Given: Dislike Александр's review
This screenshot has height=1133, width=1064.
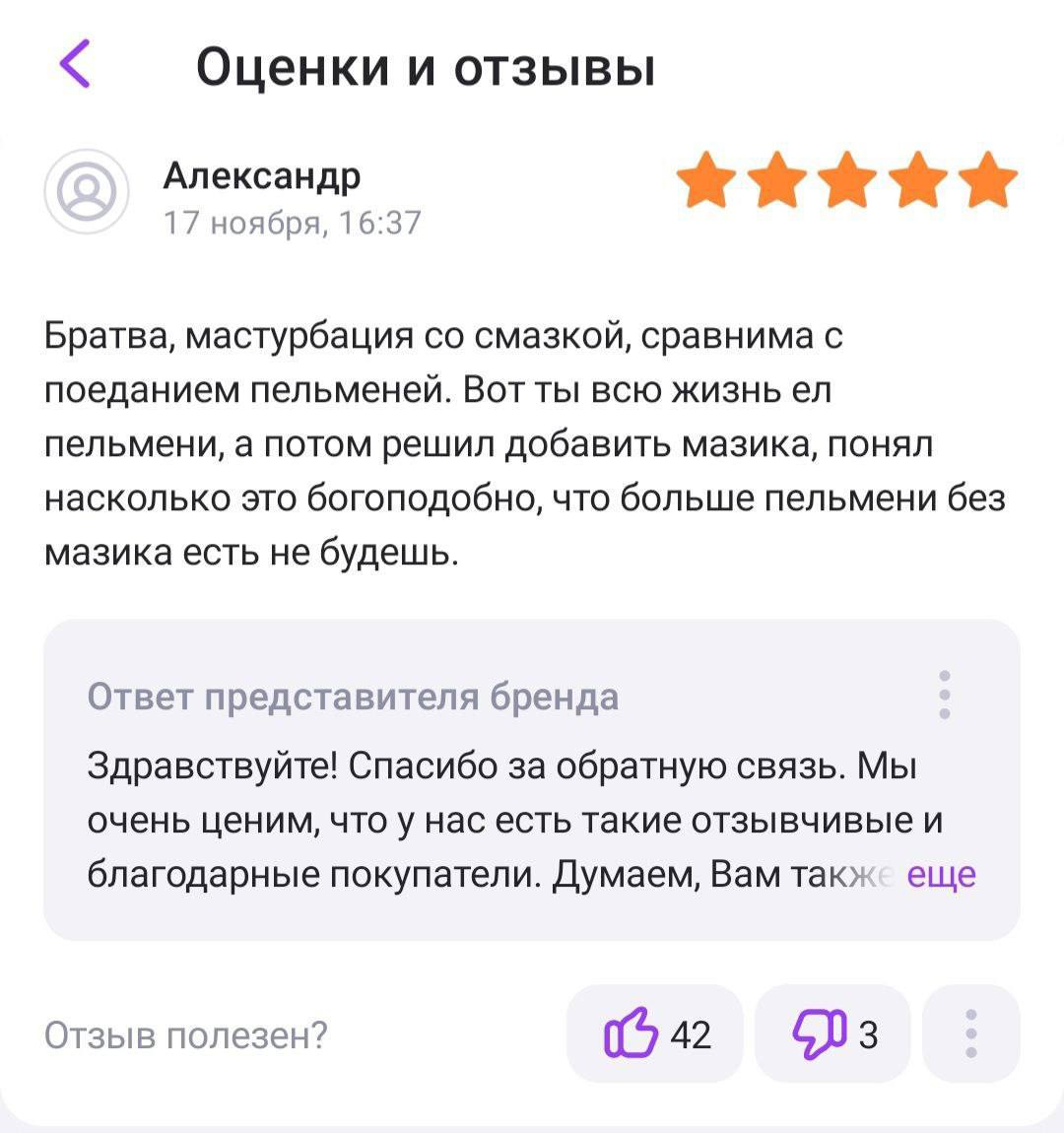Looking at the screenshot, I should coord(832,1033).
